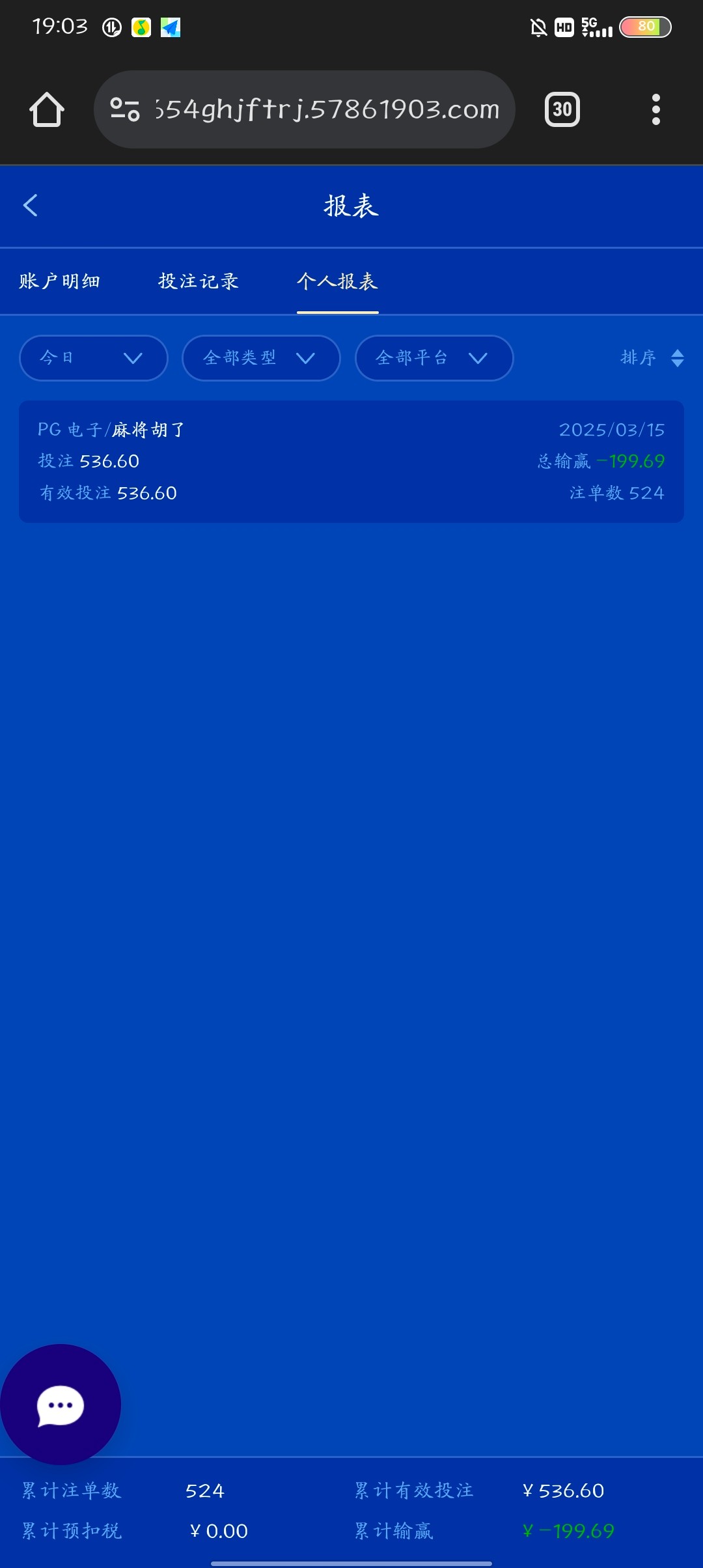Go back using the header arrow
Image resolution: width=703 pixels, height=1568 pixels.
coord(30,205)
